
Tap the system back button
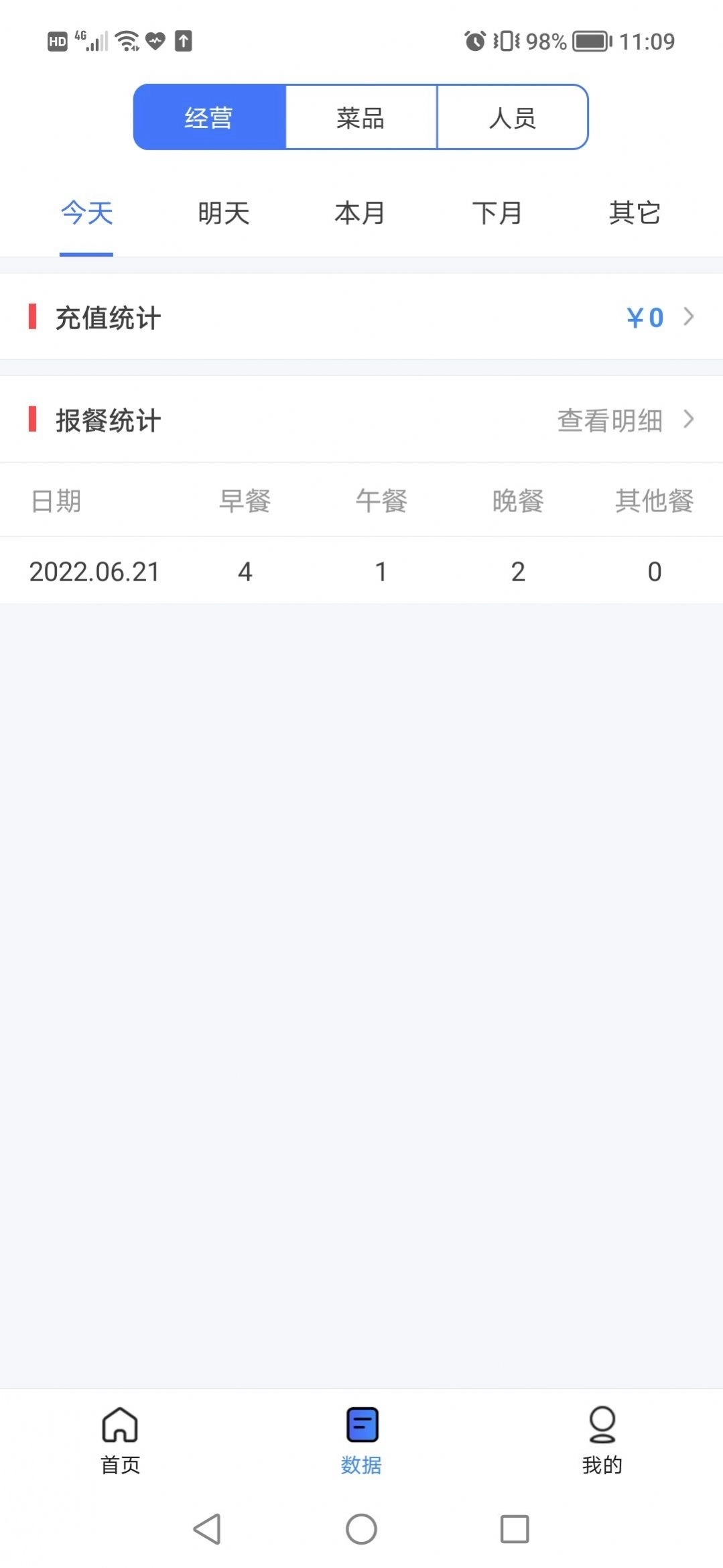(x=207, y=1528)
